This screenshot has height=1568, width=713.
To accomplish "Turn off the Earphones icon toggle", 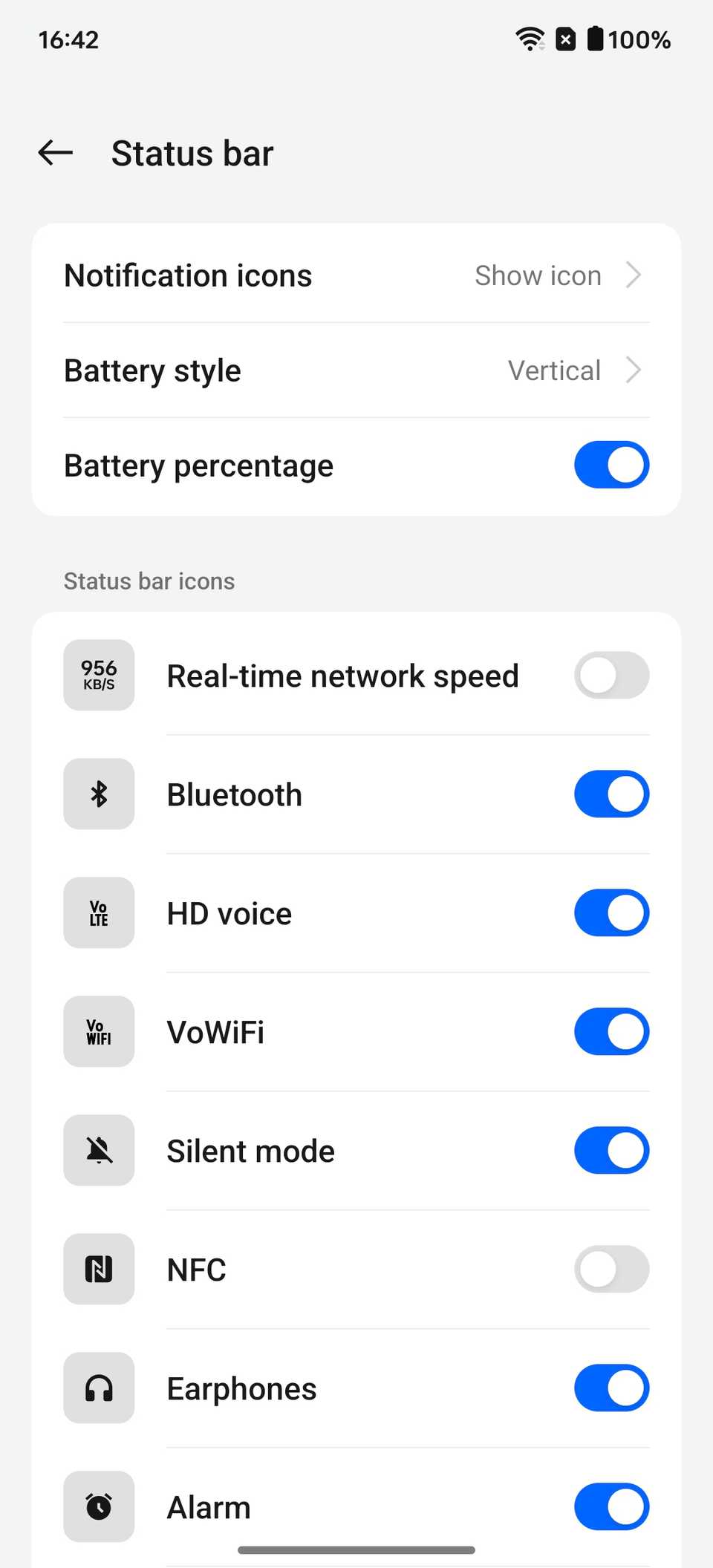I will pyautogui.click(x=611, y=1388).
